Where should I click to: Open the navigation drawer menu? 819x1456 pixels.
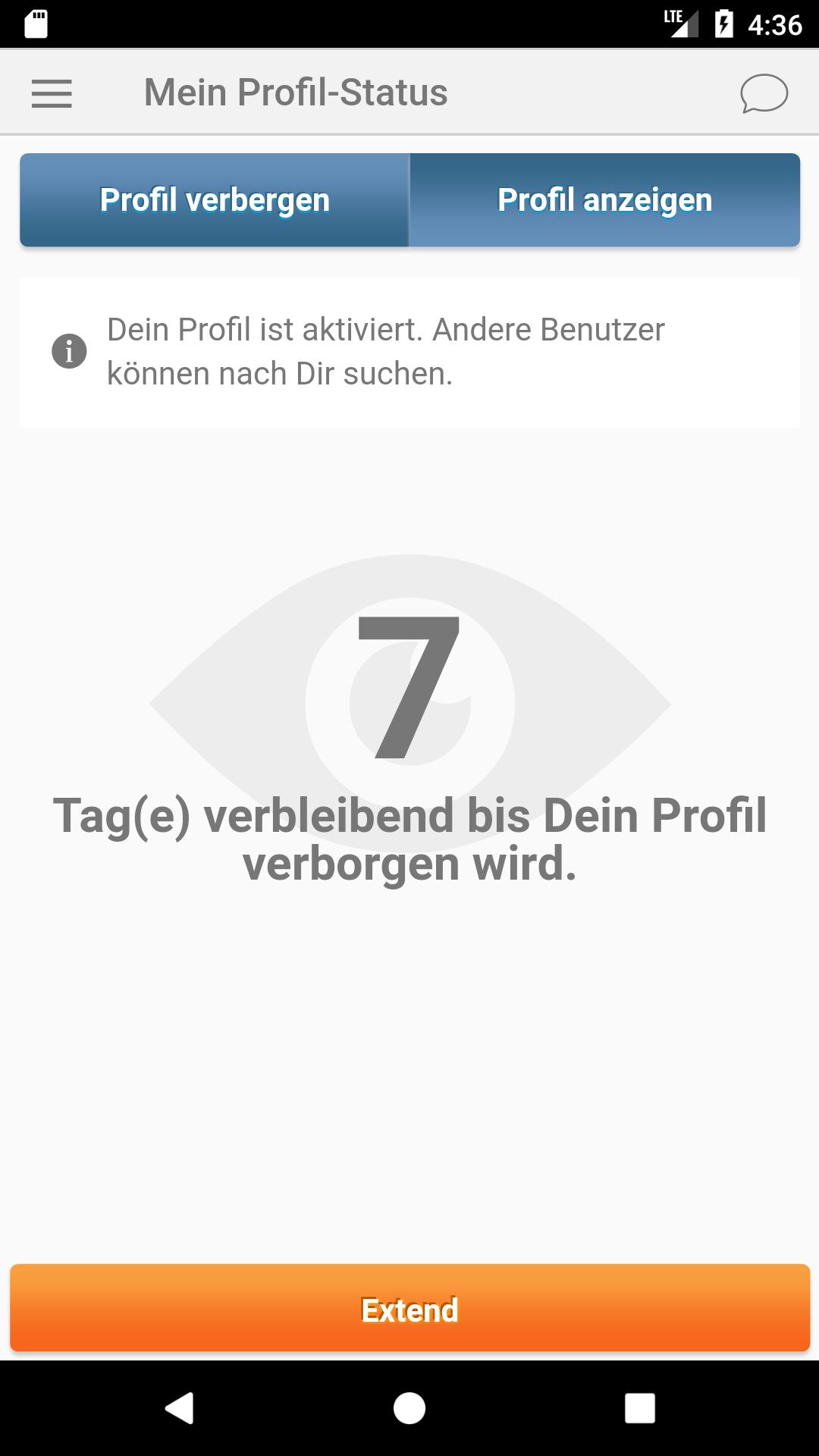point(51,93)
